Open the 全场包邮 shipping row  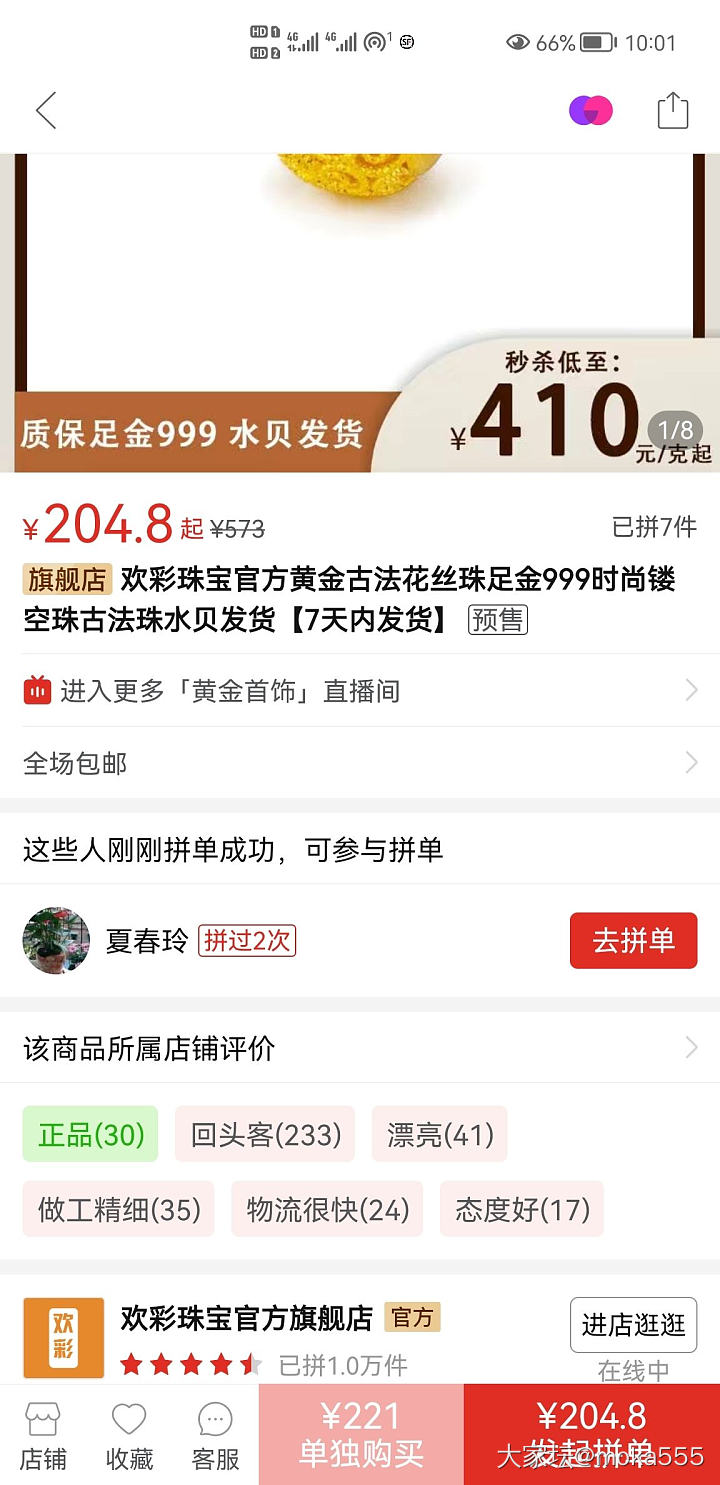360,764
